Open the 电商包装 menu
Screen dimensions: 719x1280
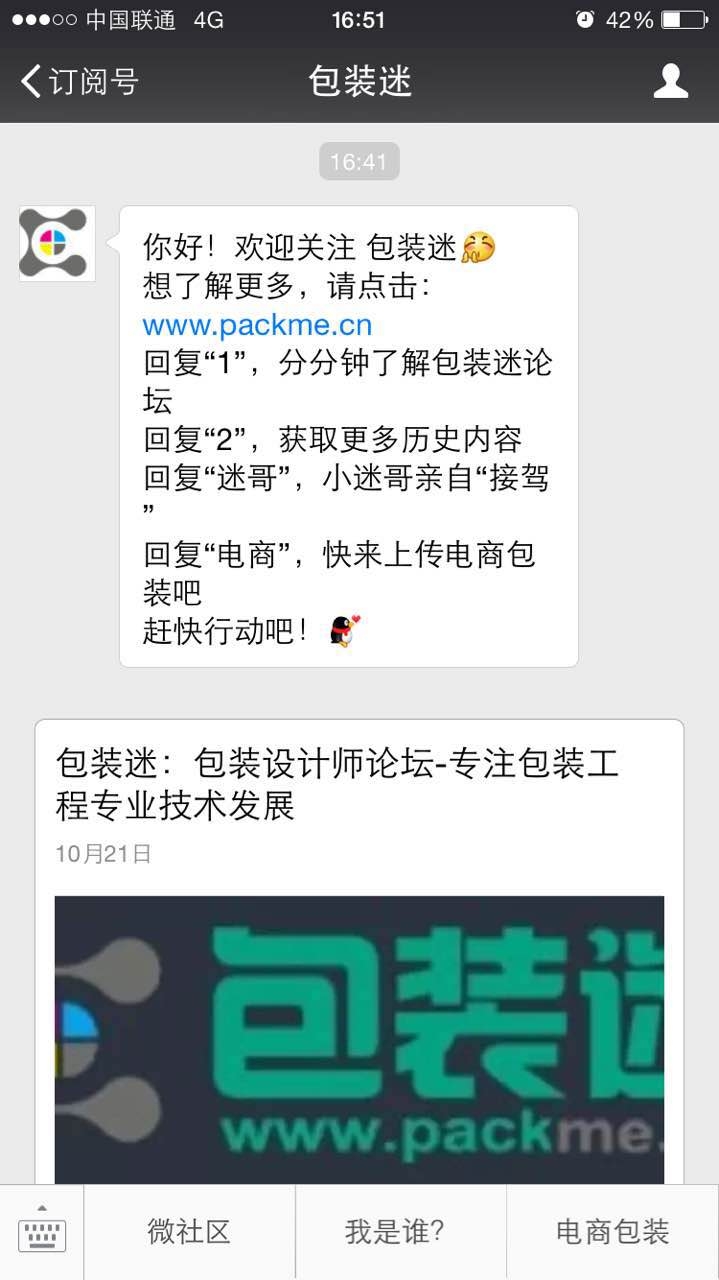pos(612,1232)
